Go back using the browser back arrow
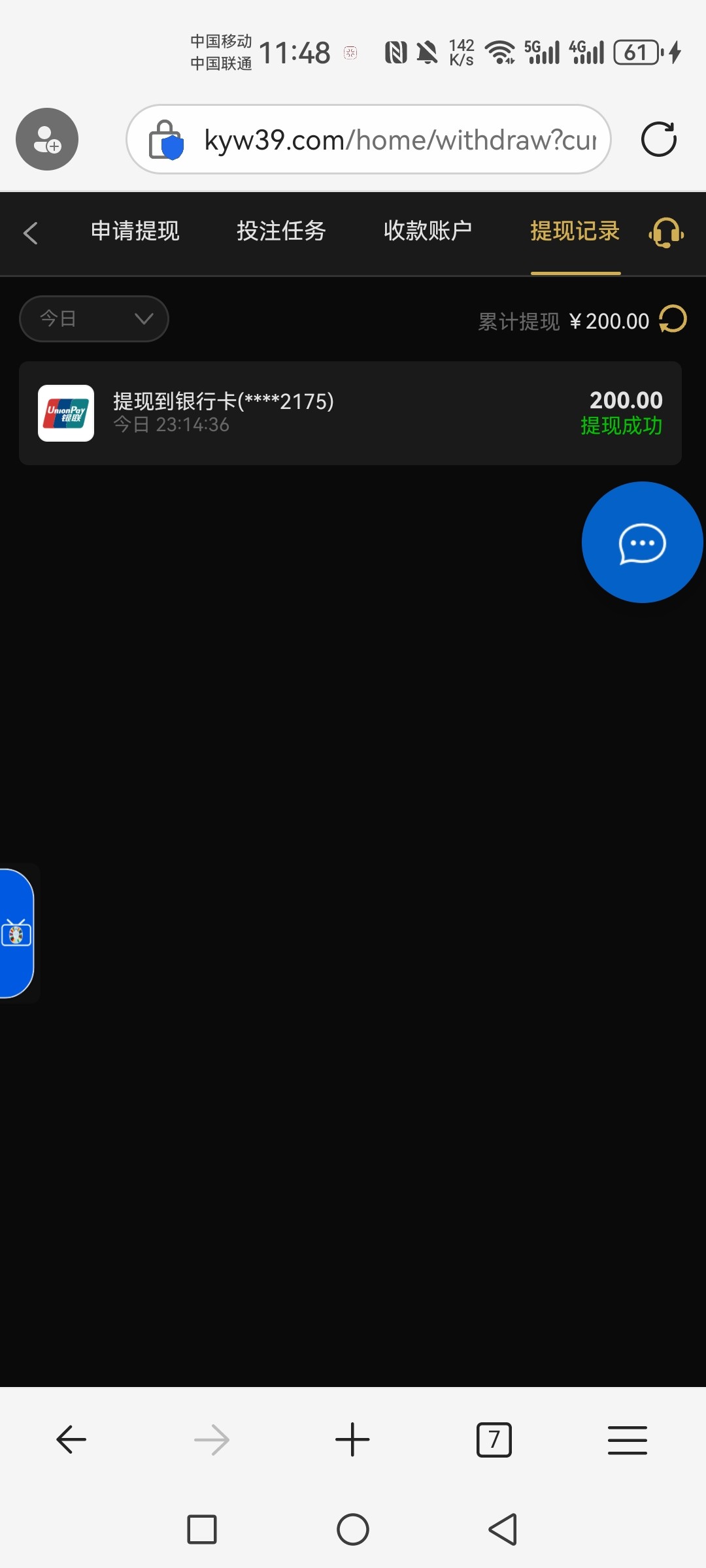Viewport: 706px width, 1568px height. pyautogui.click(x=71, y=1440)
